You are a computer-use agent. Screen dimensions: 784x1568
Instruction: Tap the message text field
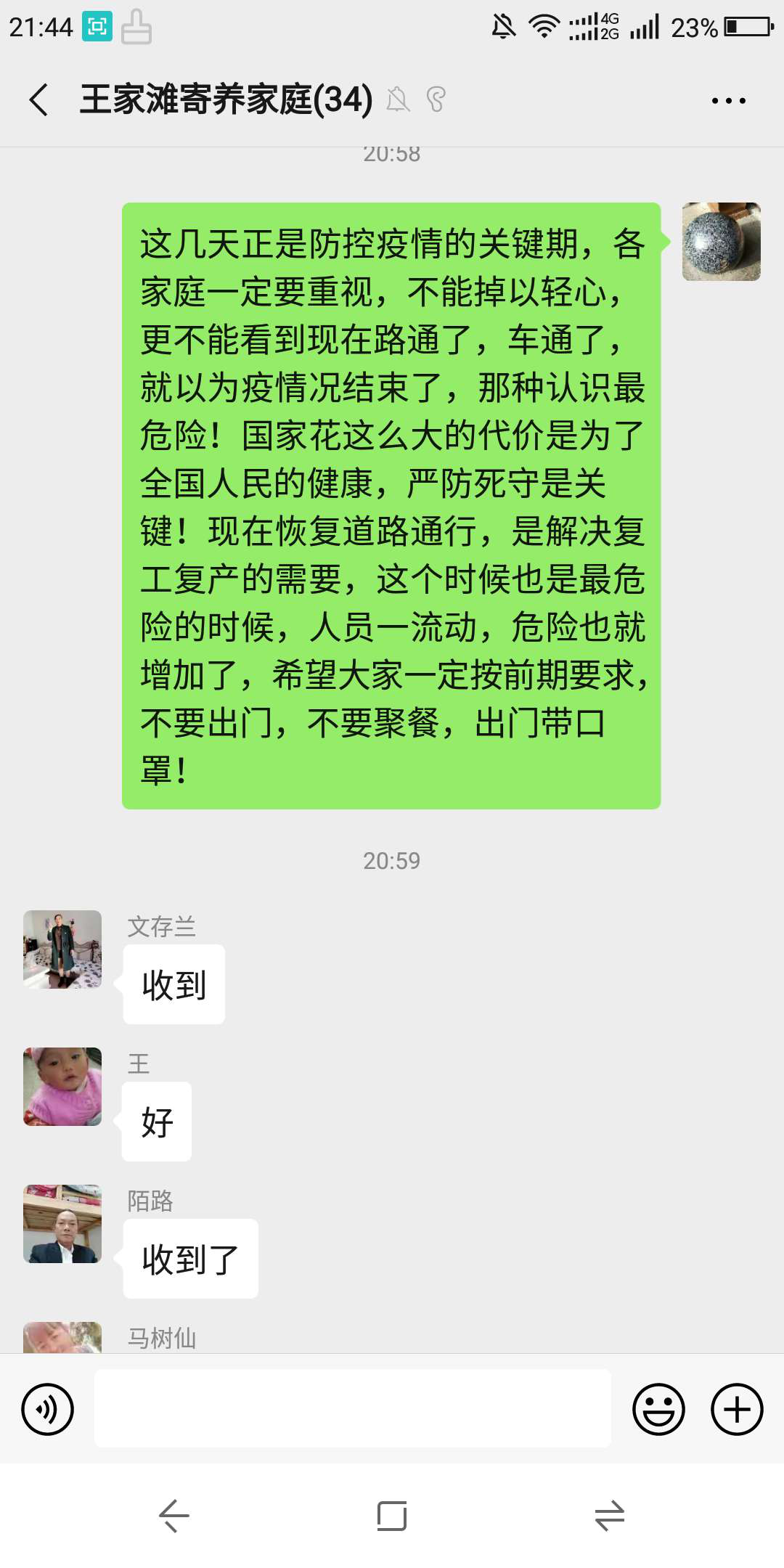click(x=353, y=1408)
